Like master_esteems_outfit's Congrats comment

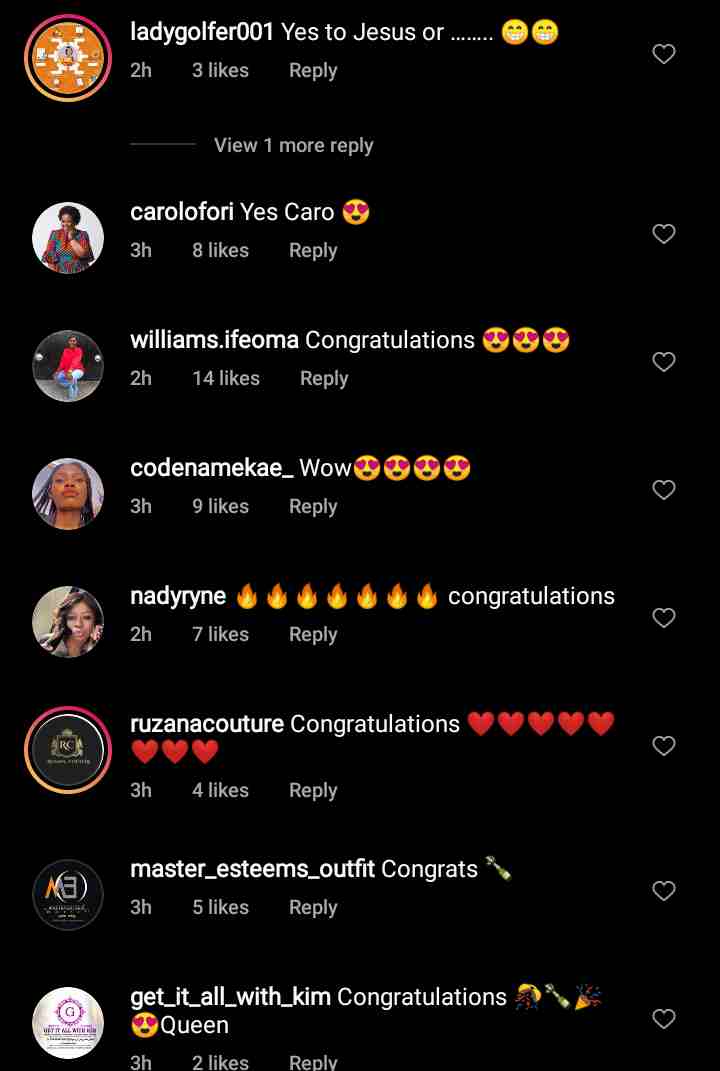click(664, 891)
